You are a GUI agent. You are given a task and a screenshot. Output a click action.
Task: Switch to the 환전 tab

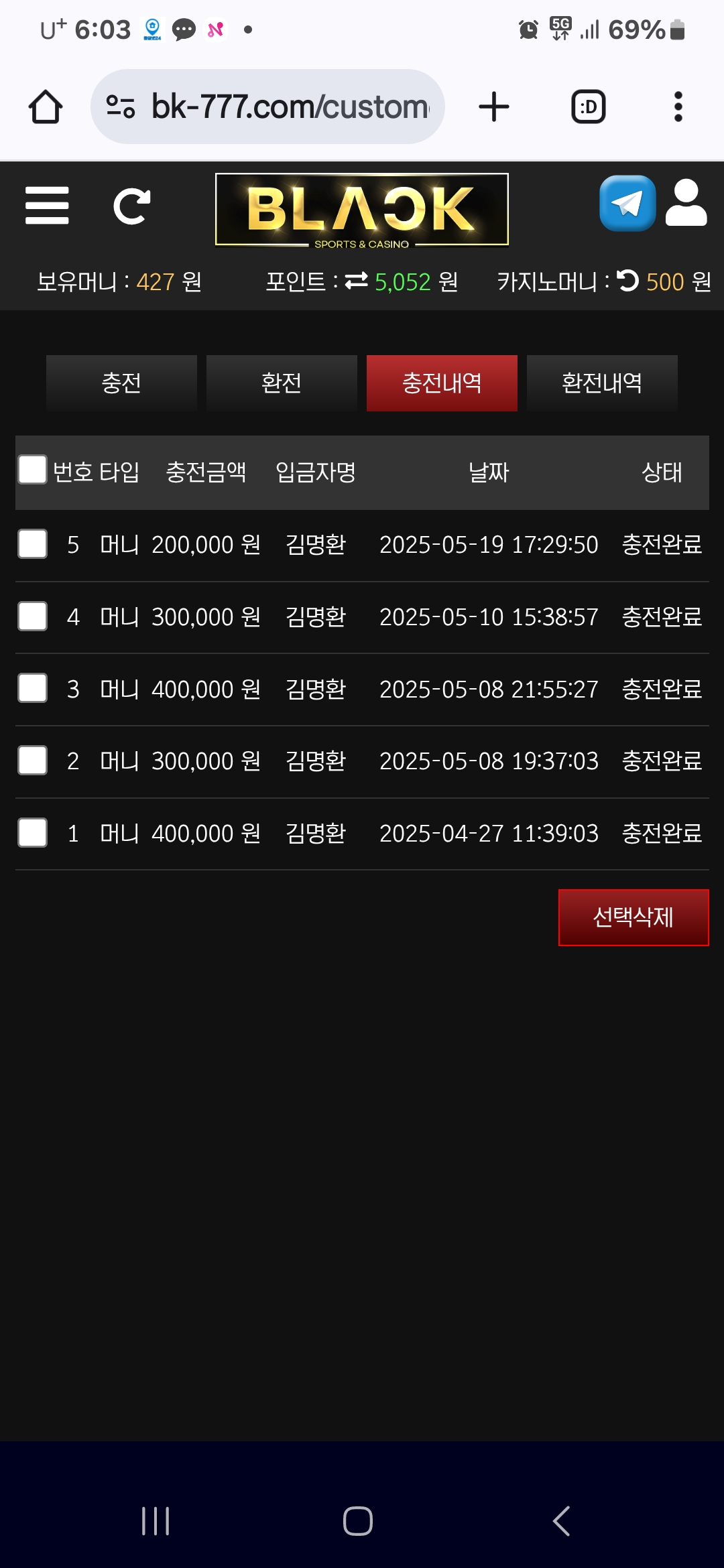282,383
